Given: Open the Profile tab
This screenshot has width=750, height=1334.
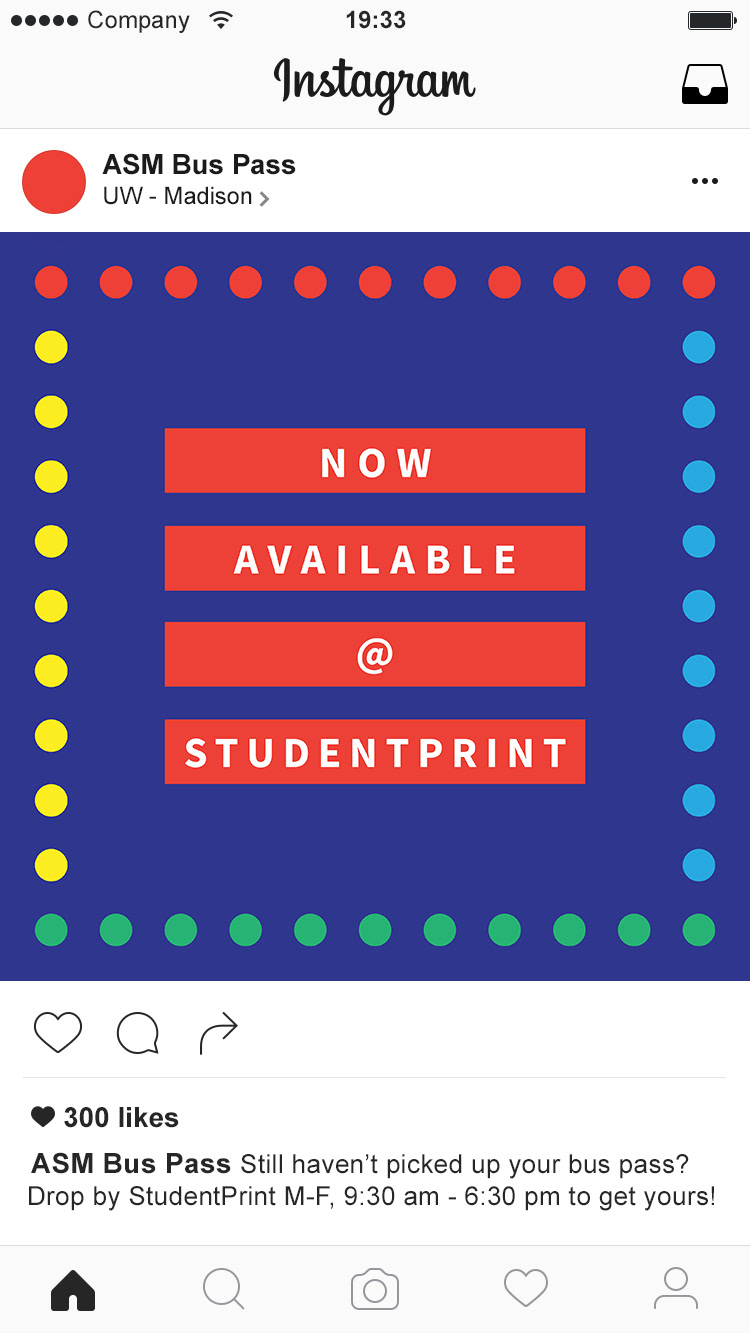Looking at the screenshot, I should [676, 1289].
